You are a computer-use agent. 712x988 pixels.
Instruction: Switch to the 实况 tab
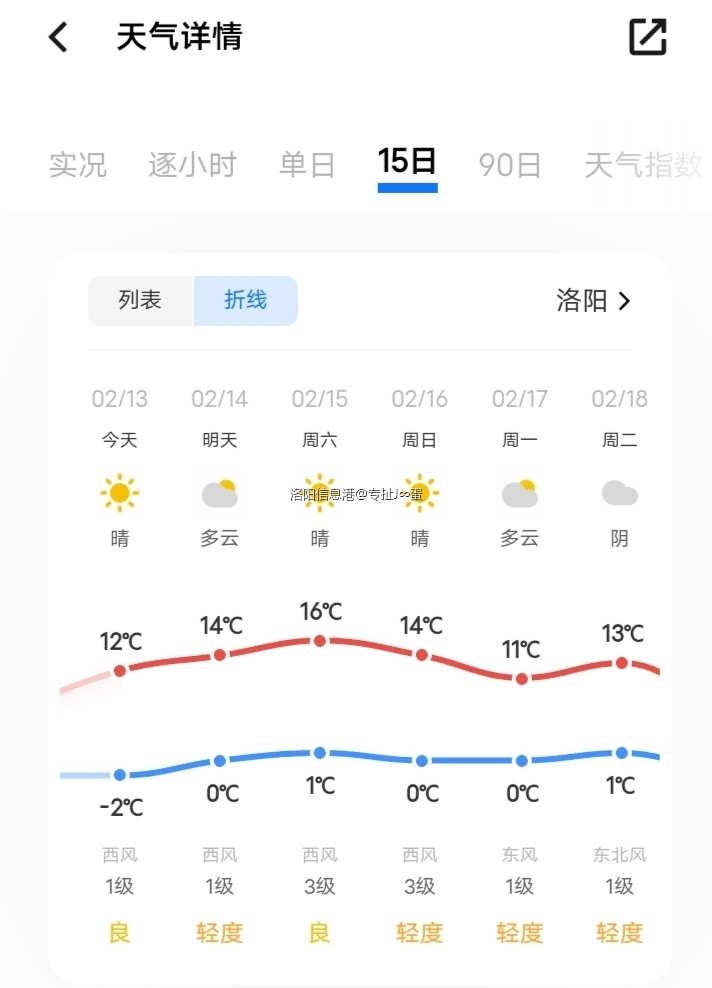pos(78,165)
